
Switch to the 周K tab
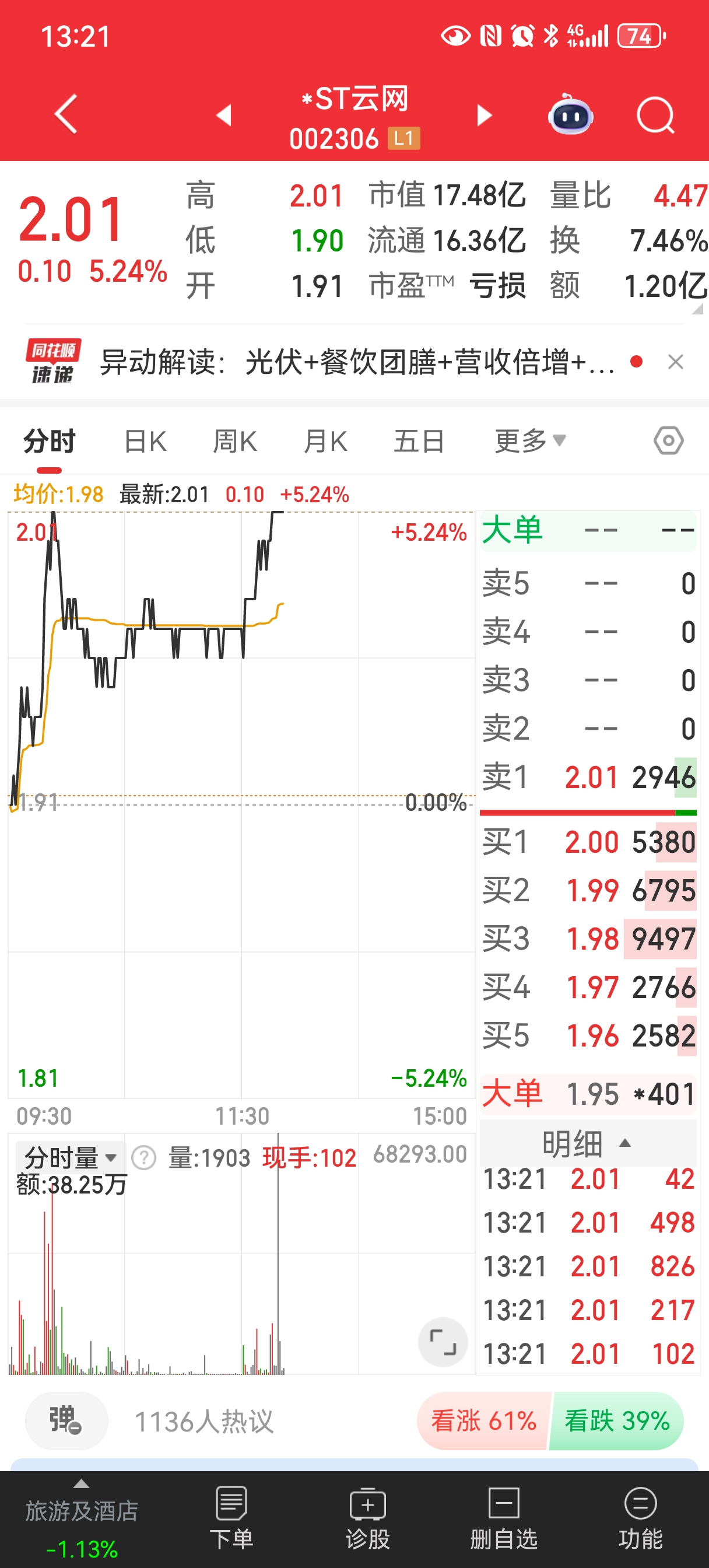235,442
